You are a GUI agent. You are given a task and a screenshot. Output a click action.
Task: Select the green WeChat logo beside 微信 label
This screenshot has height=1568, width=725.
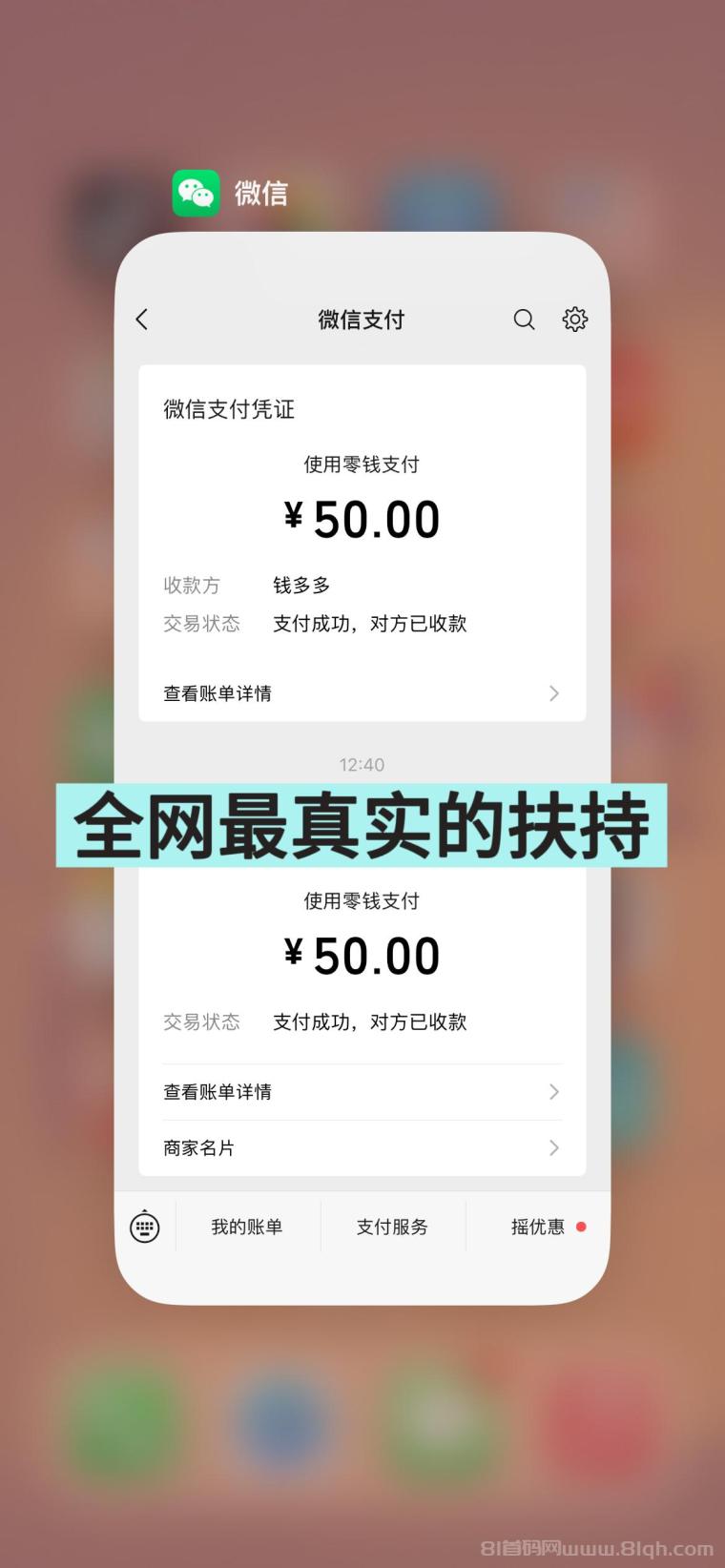coord(195,193)
